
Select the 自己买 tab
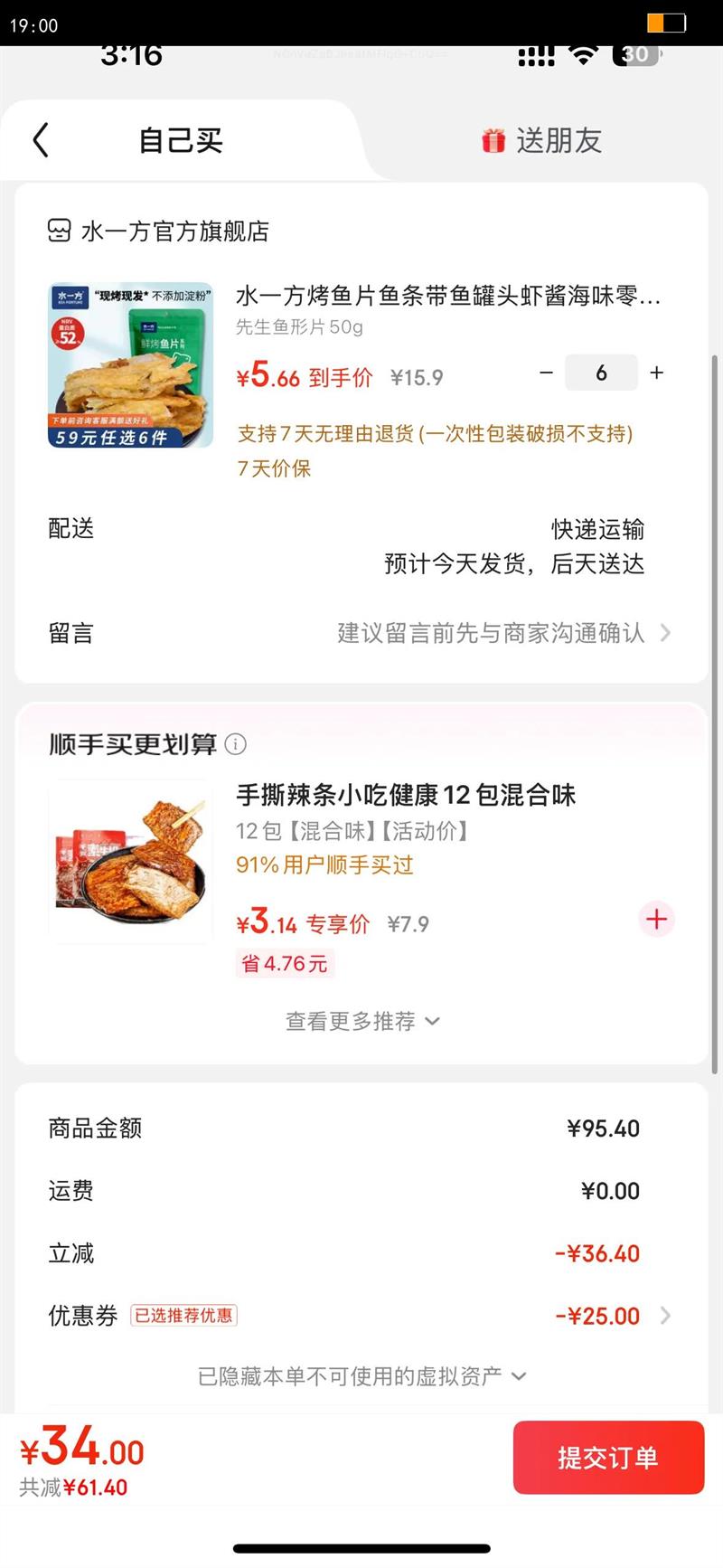click(x=181, y=141)
